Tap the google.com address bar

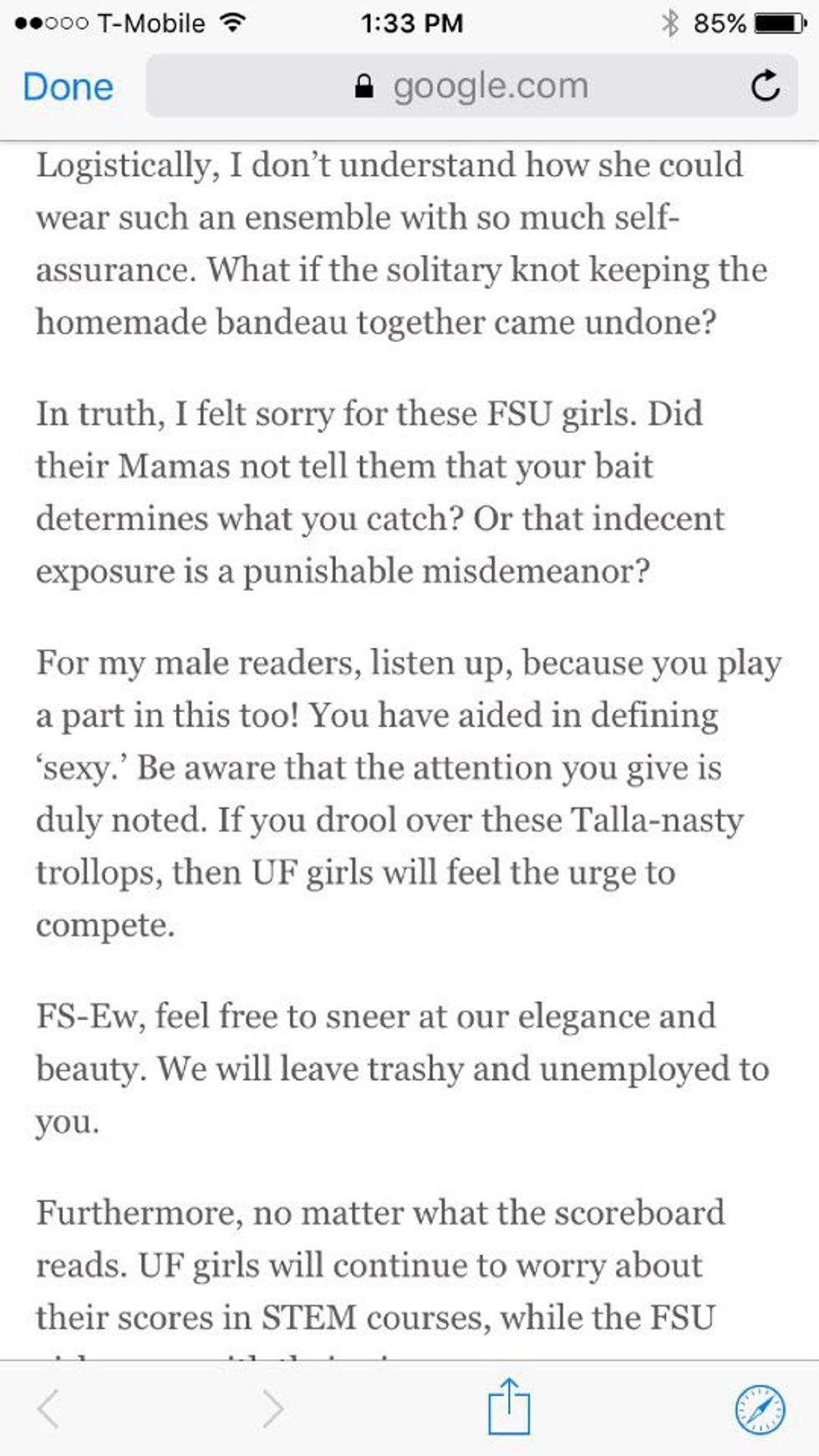click(x=472, y=86)
